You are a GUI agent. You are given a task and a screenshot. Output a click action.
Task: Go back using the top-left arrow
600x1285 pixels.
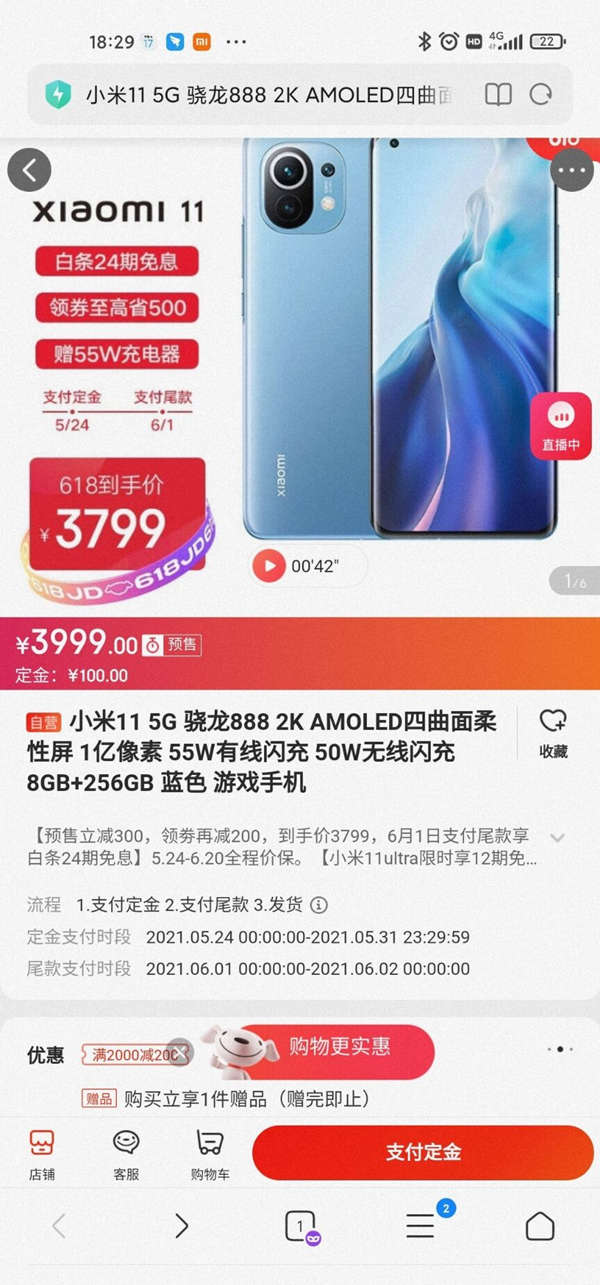pyautogui.click(x=29, y=170)
